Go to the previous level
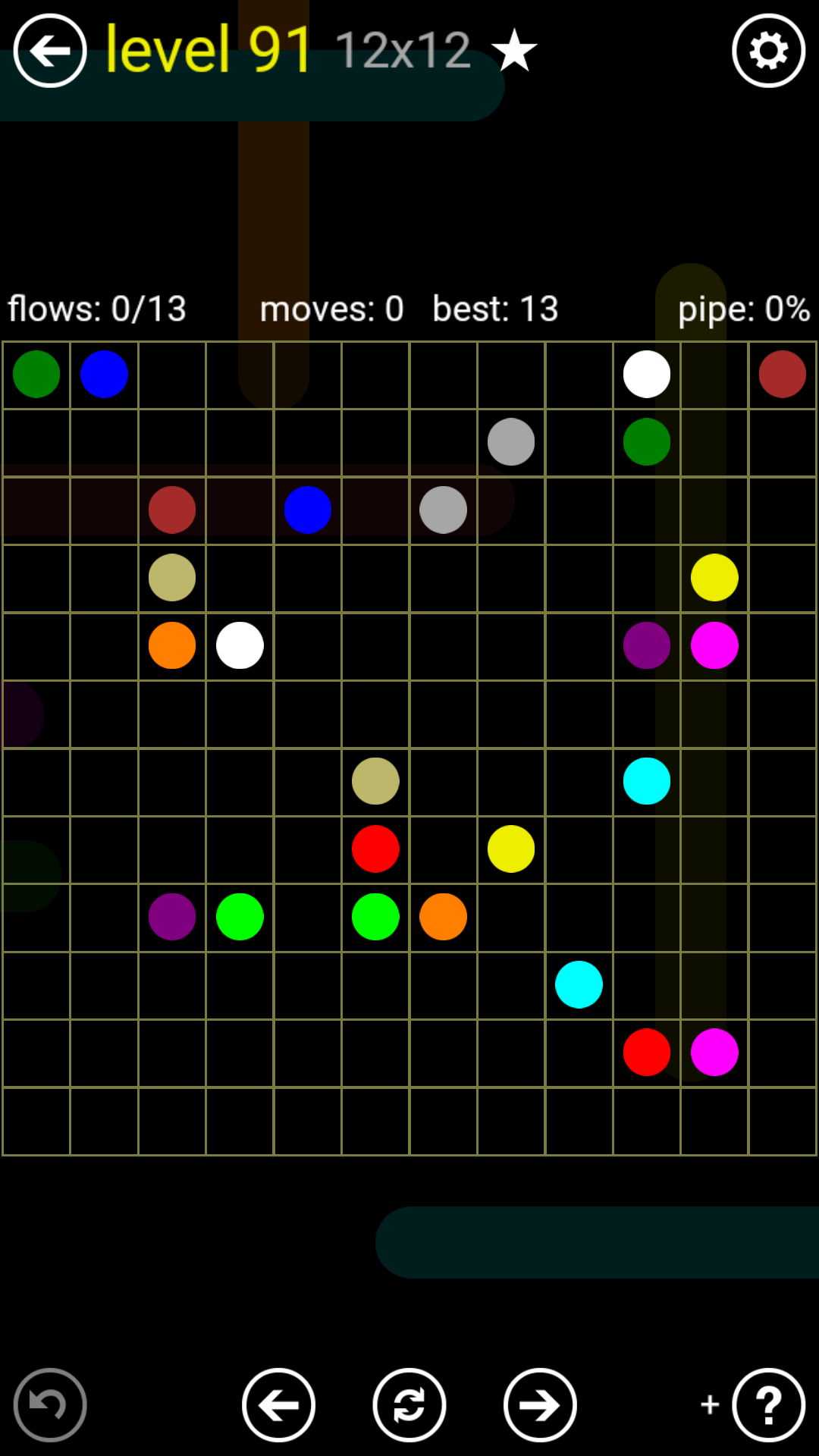This screenshot has width=819, height=1456. coord(278,1404)
